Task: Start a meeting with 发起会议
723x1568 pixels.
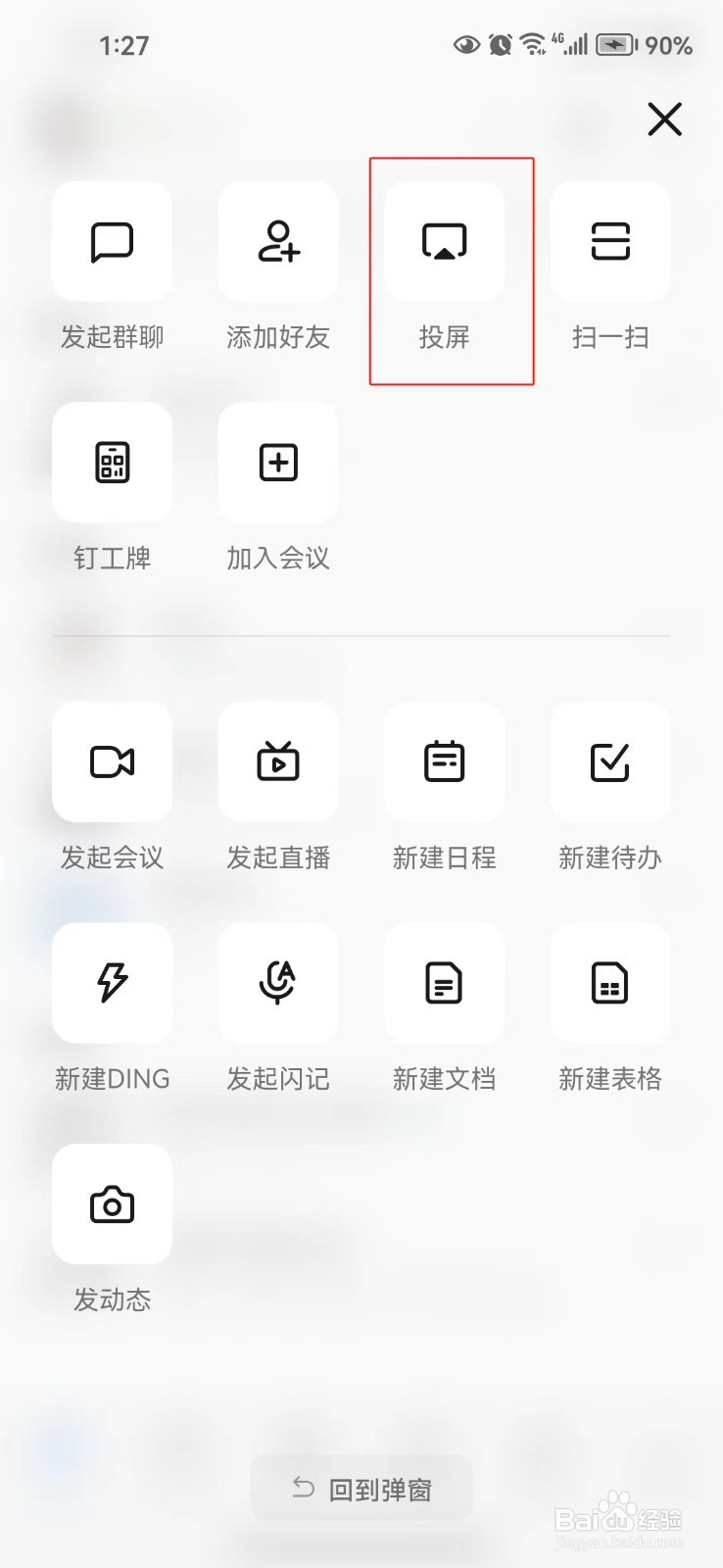Action: point(113,762)
